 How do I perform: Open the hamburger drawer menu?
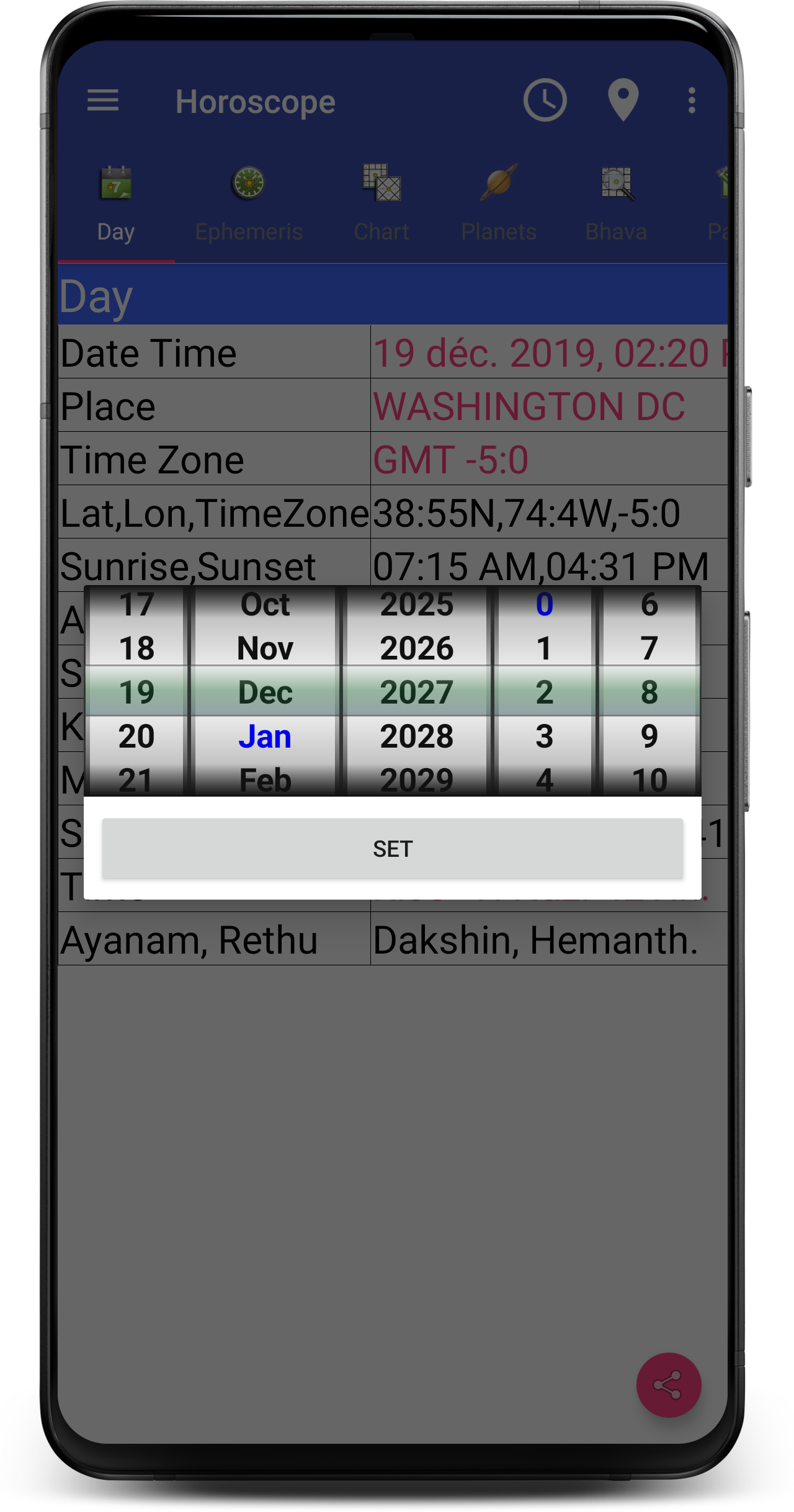tap(103, 101)
